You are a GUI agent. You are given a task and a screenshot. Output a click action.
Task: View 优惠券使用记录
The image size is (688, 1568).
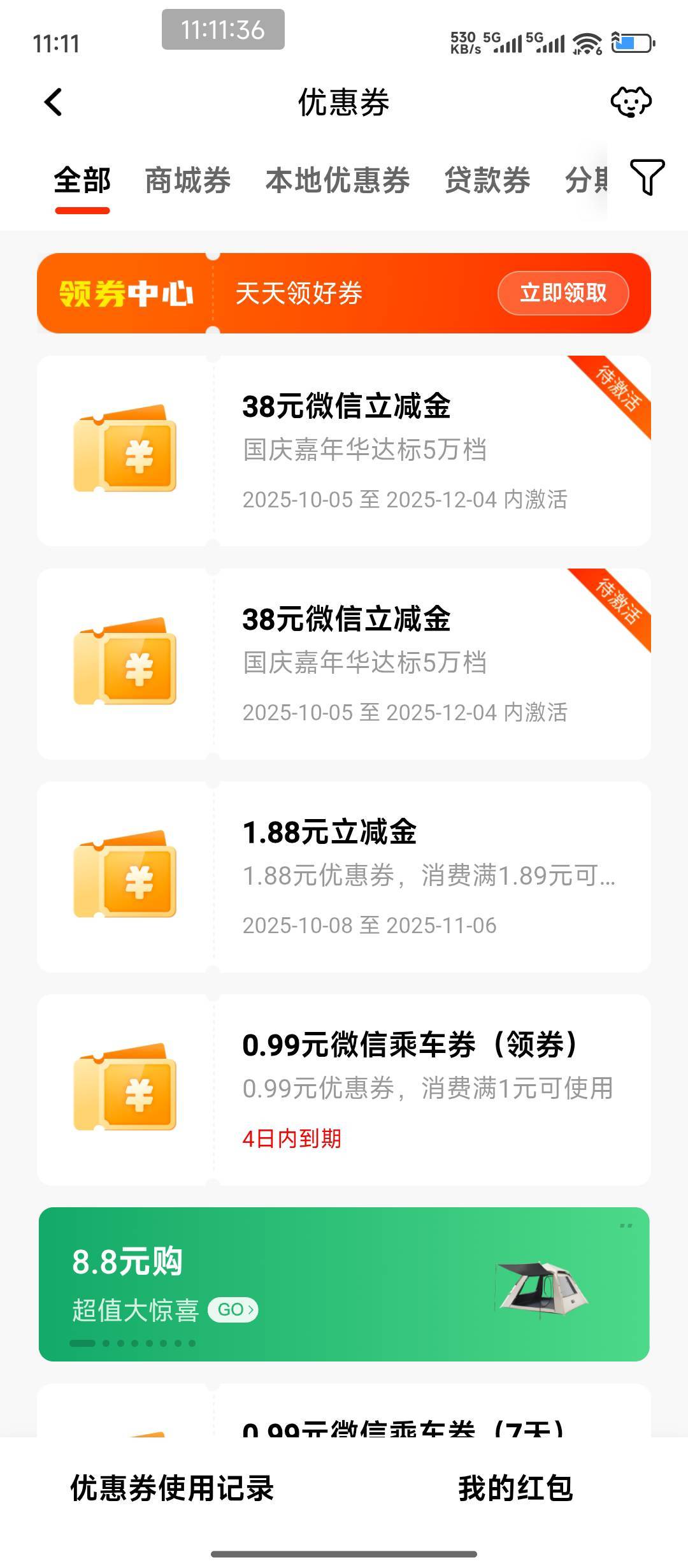click(x=172, y=1488)
